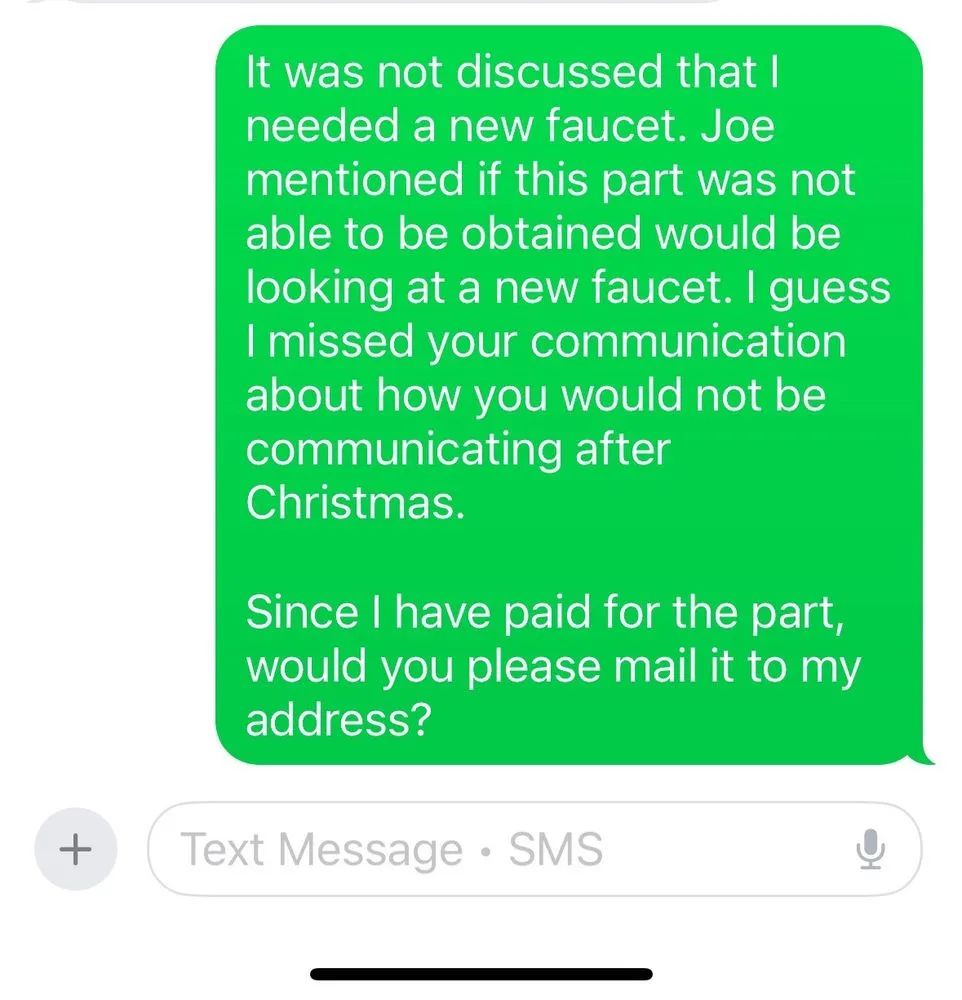Open the plus attachments menu
Image resolution: width=962 pixels, height=1000 pixels.
point(75,850)
